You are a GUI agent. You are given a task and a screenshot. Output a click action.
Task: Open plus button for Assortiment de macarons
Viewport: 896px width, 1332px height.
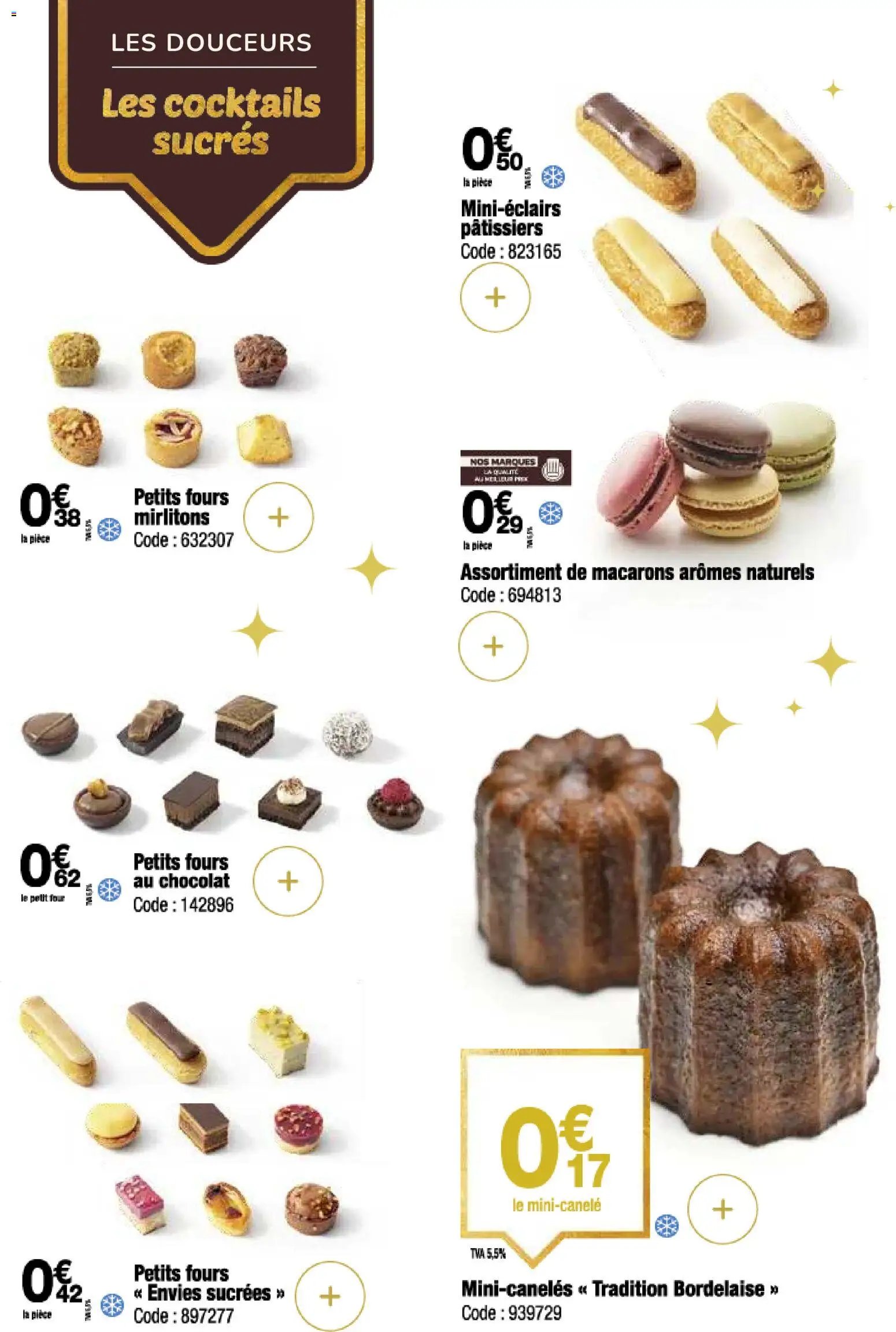click(493, 646)
